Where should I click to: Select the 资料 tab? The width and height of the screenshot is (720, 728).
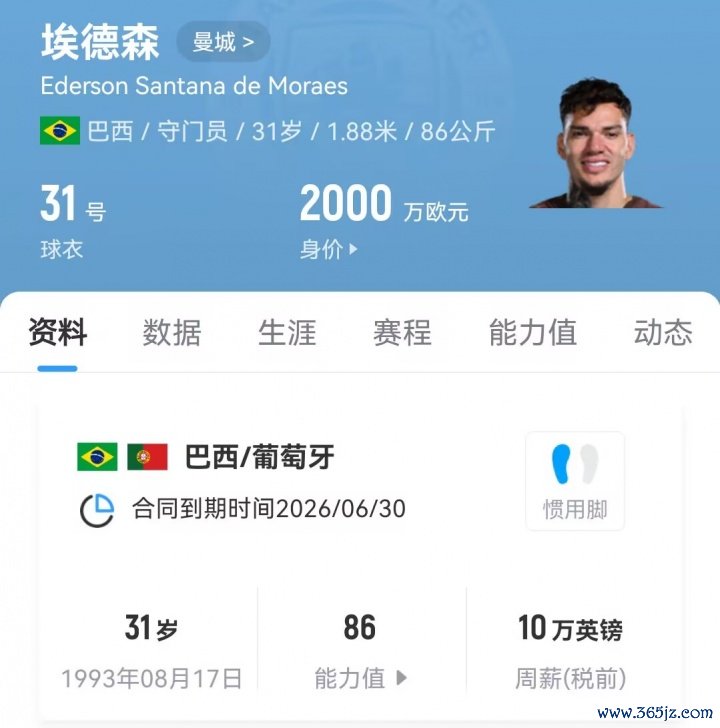57,332
